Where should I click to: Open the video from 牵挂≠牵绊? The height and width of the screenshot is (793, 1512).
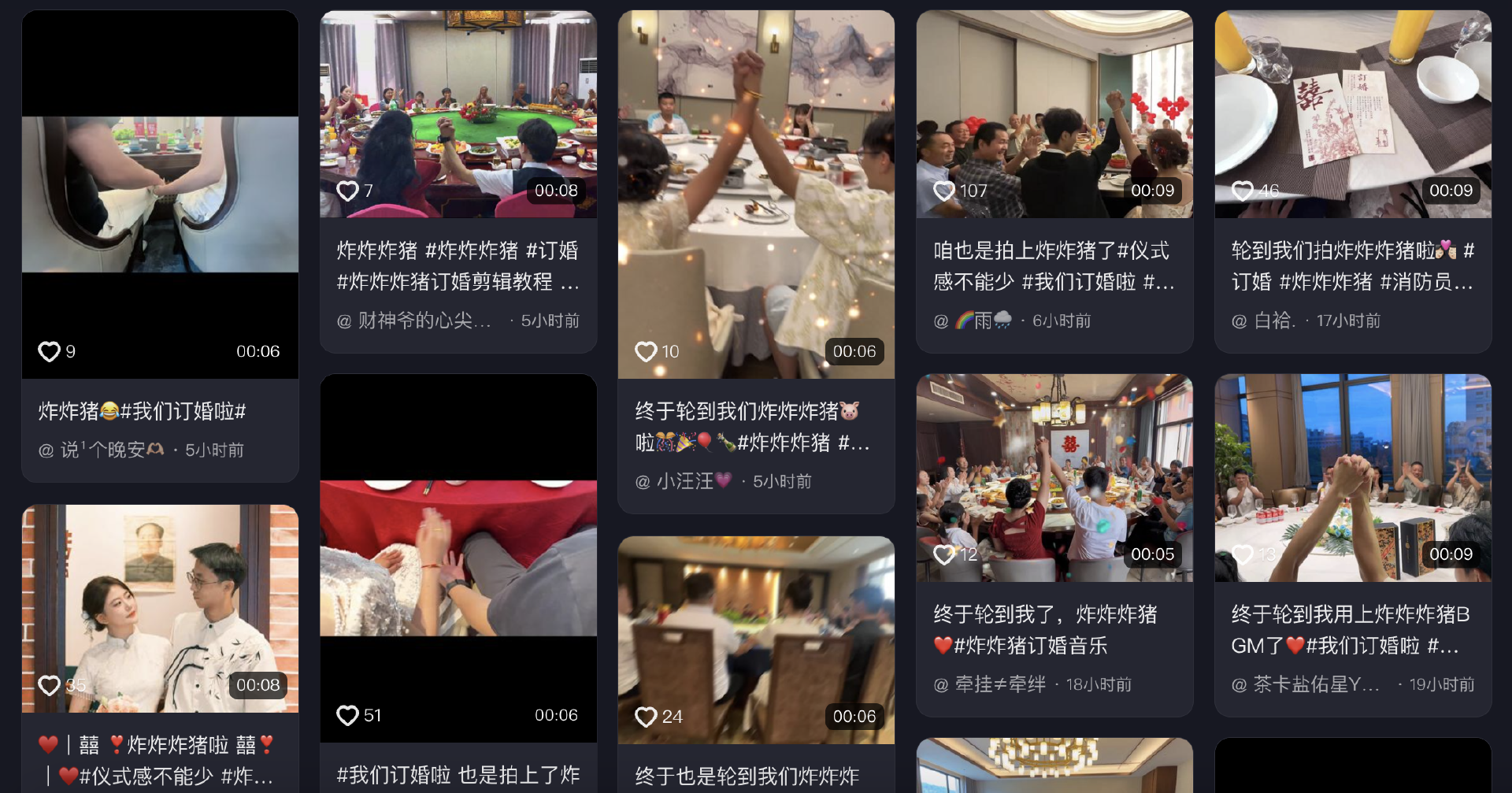1054,477
